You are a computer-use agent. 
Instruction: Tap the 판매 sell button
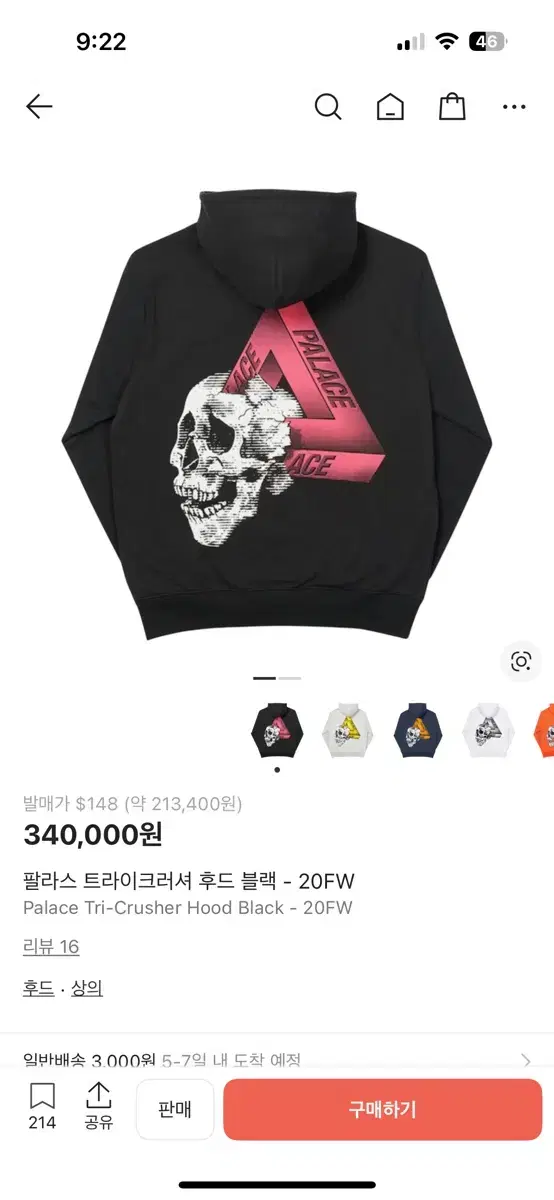coord(175,1109)
